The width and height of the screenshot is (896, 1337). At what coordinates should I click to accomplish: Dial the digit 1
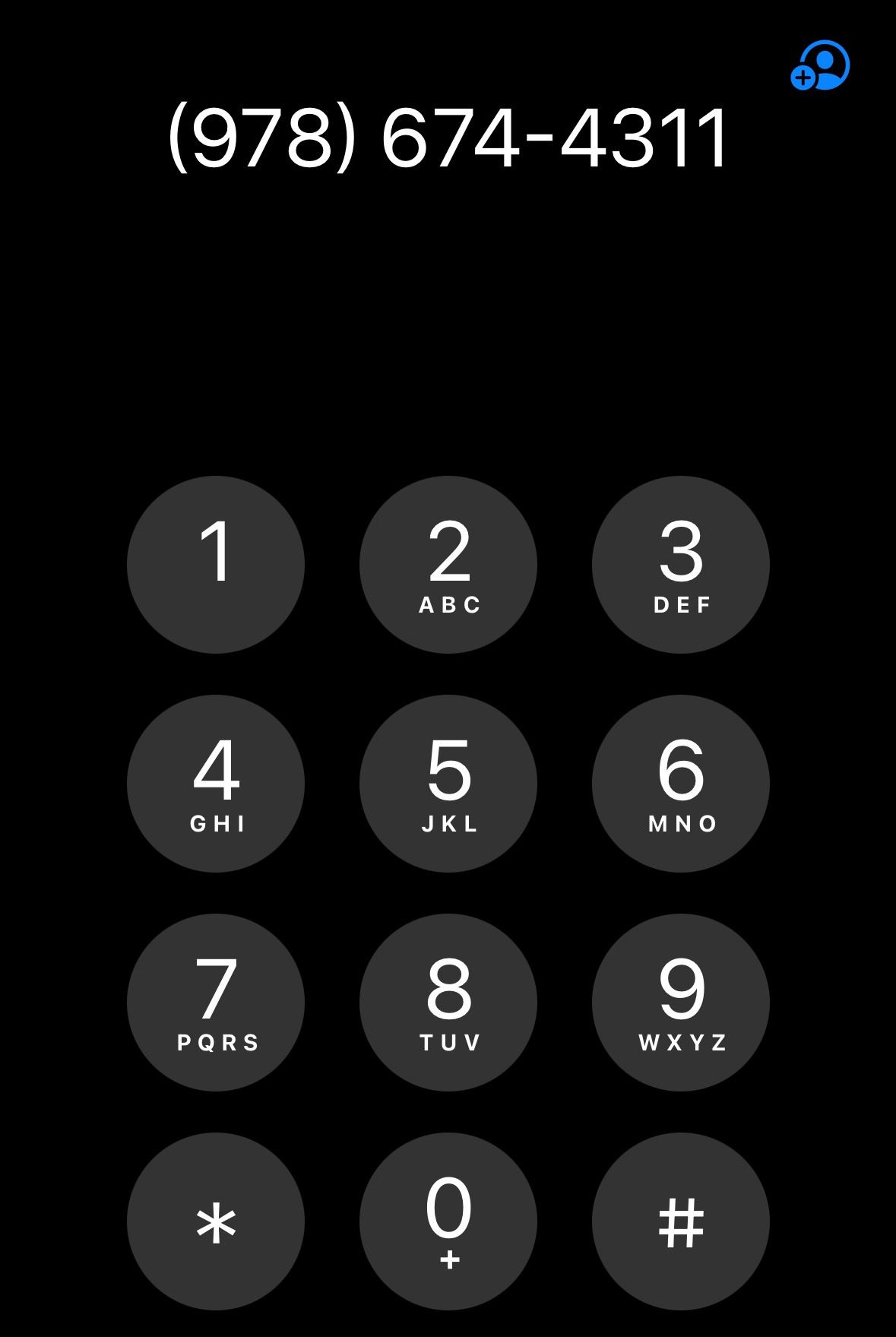coord(216,565)
